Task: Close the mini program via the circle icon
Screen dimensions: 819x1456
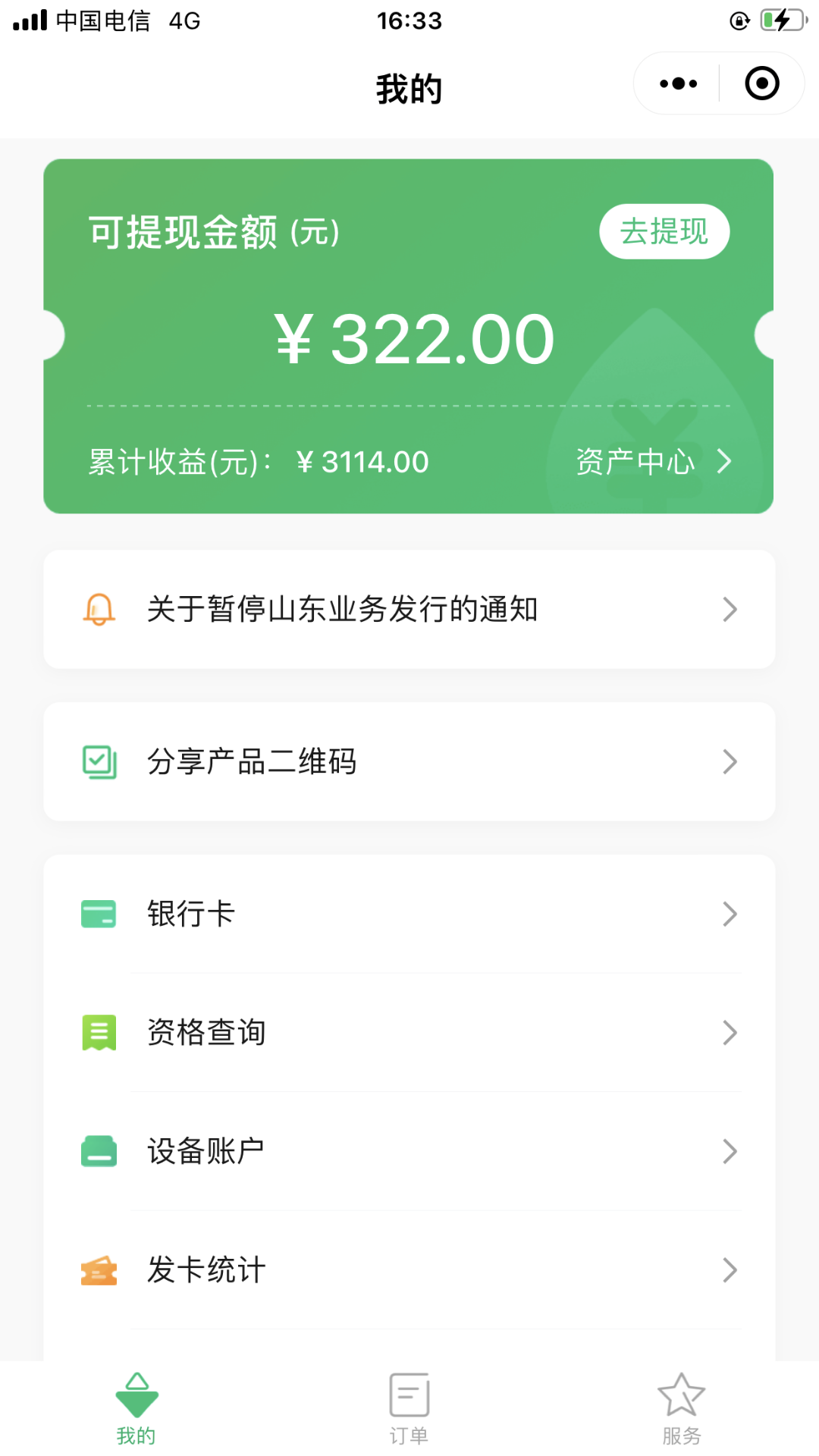Action: coord(761,83)
